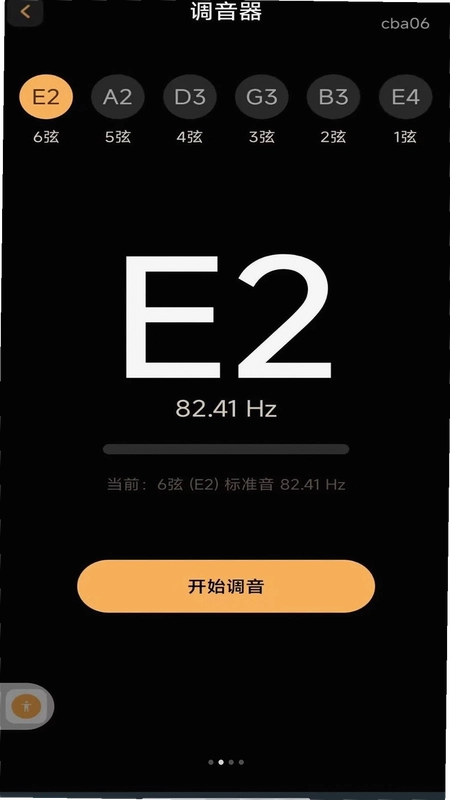Tap the 开始调音 button
The image size is (450, 800).
click(226, 586)
